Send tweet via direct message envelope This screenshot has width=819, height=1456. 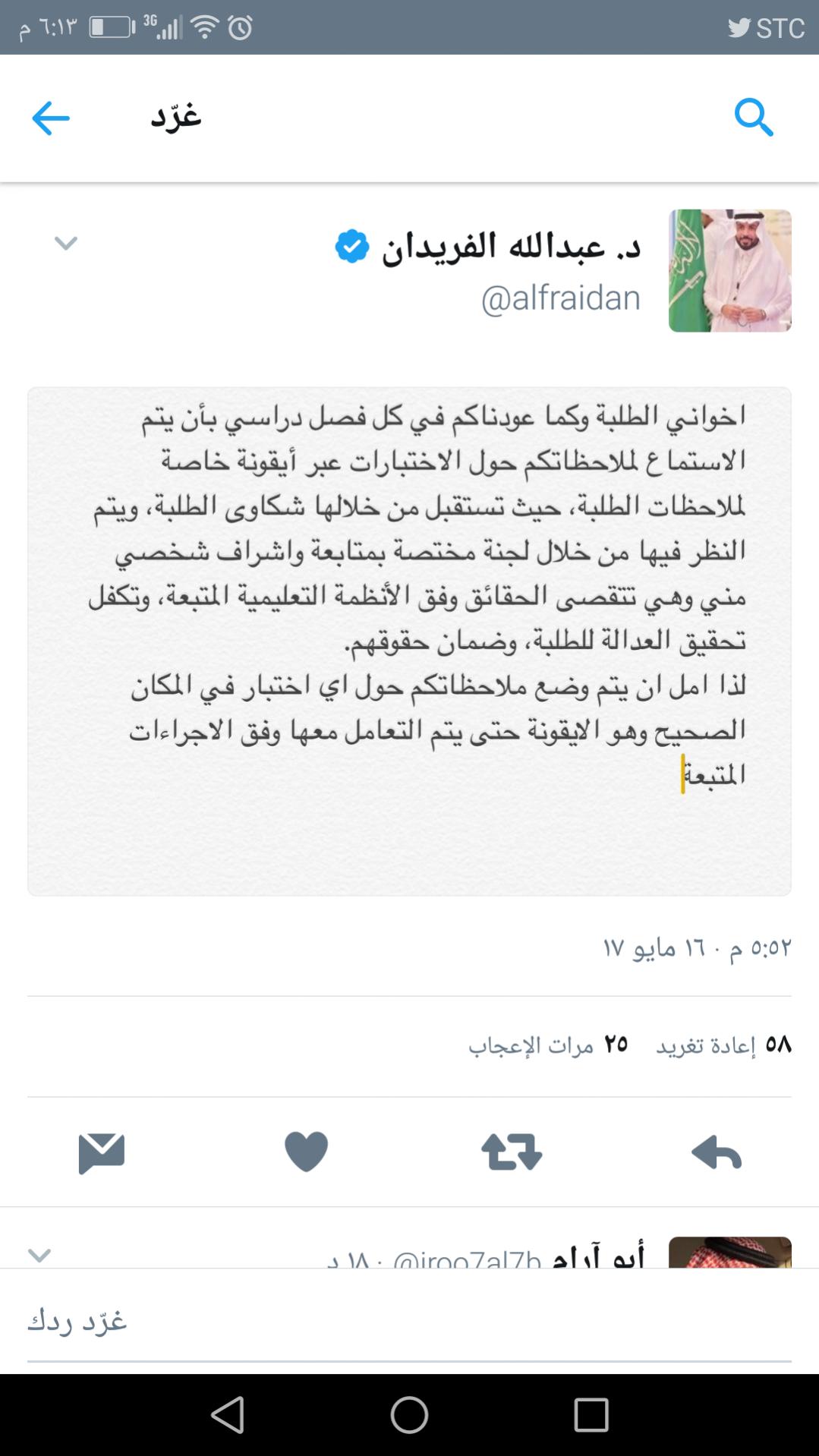pyautogui.click(x=101, y=1153)
